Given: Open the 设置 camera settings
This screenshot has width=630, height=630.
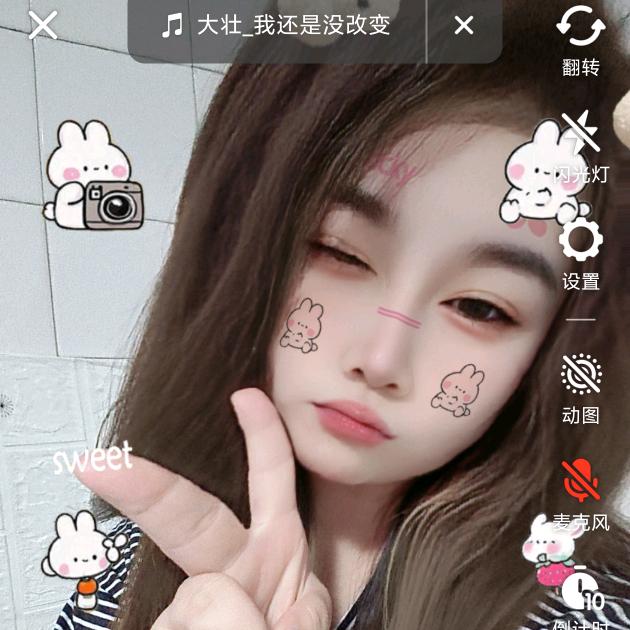Looking at the screenshot, I should 581,251.
